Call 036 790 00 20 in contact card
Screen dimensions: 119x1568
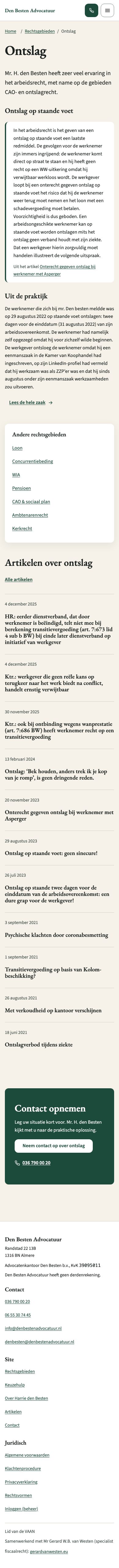[x=36, y=1162]
